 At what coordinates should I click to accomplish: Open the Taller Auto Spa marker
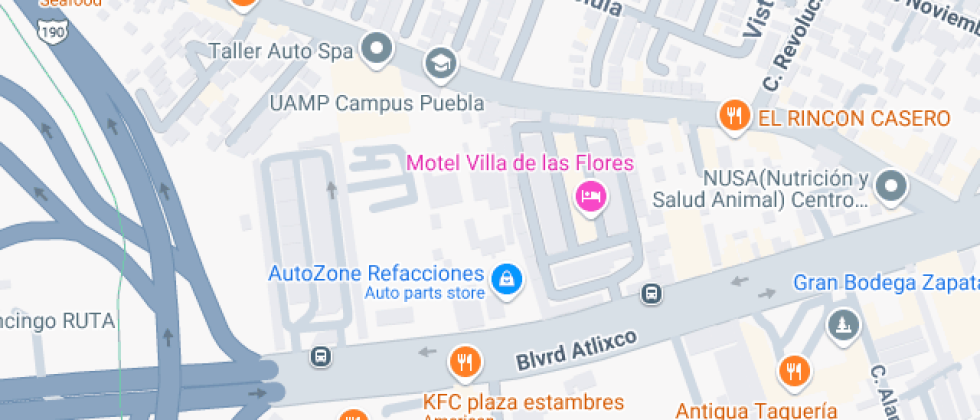(x=377, y=48)
